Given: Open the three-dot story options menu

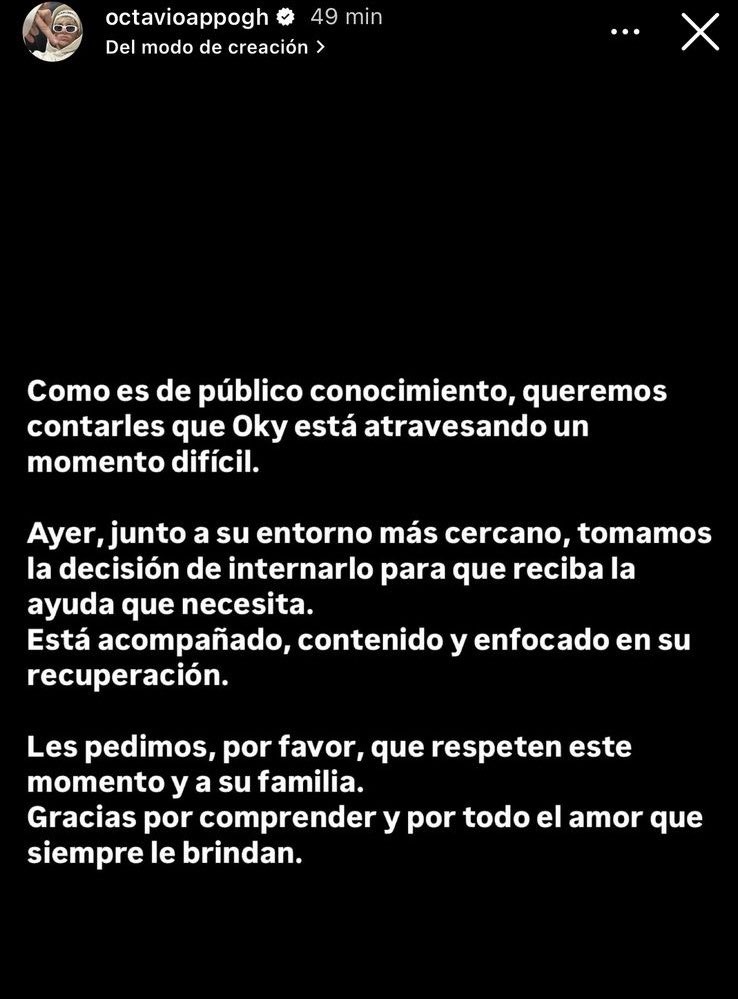Looking at the screenshot, I should tap(625, 32).
